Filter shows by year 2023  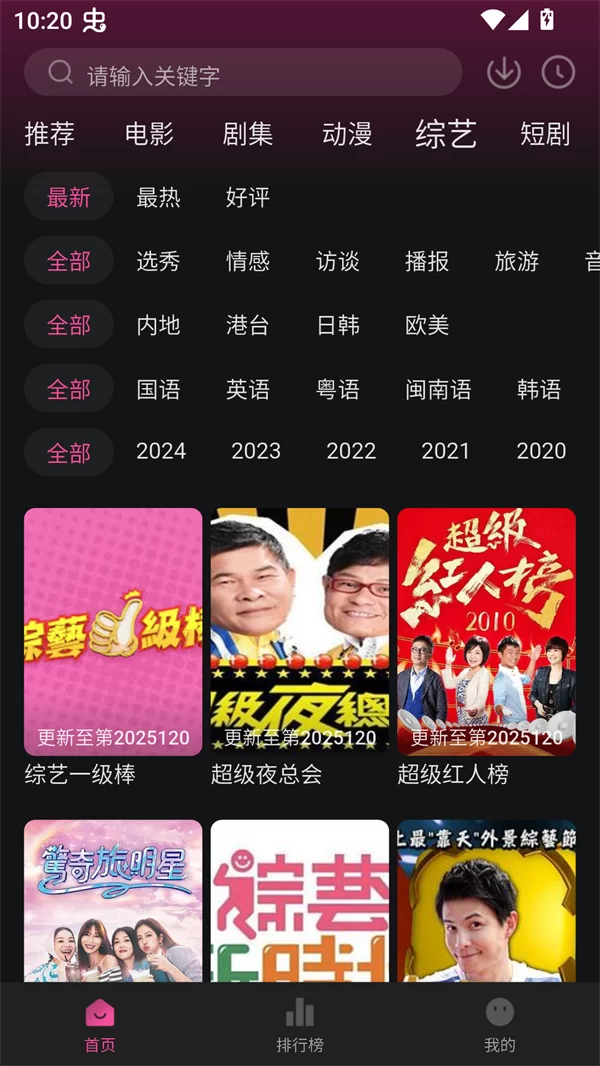[256, 451]
